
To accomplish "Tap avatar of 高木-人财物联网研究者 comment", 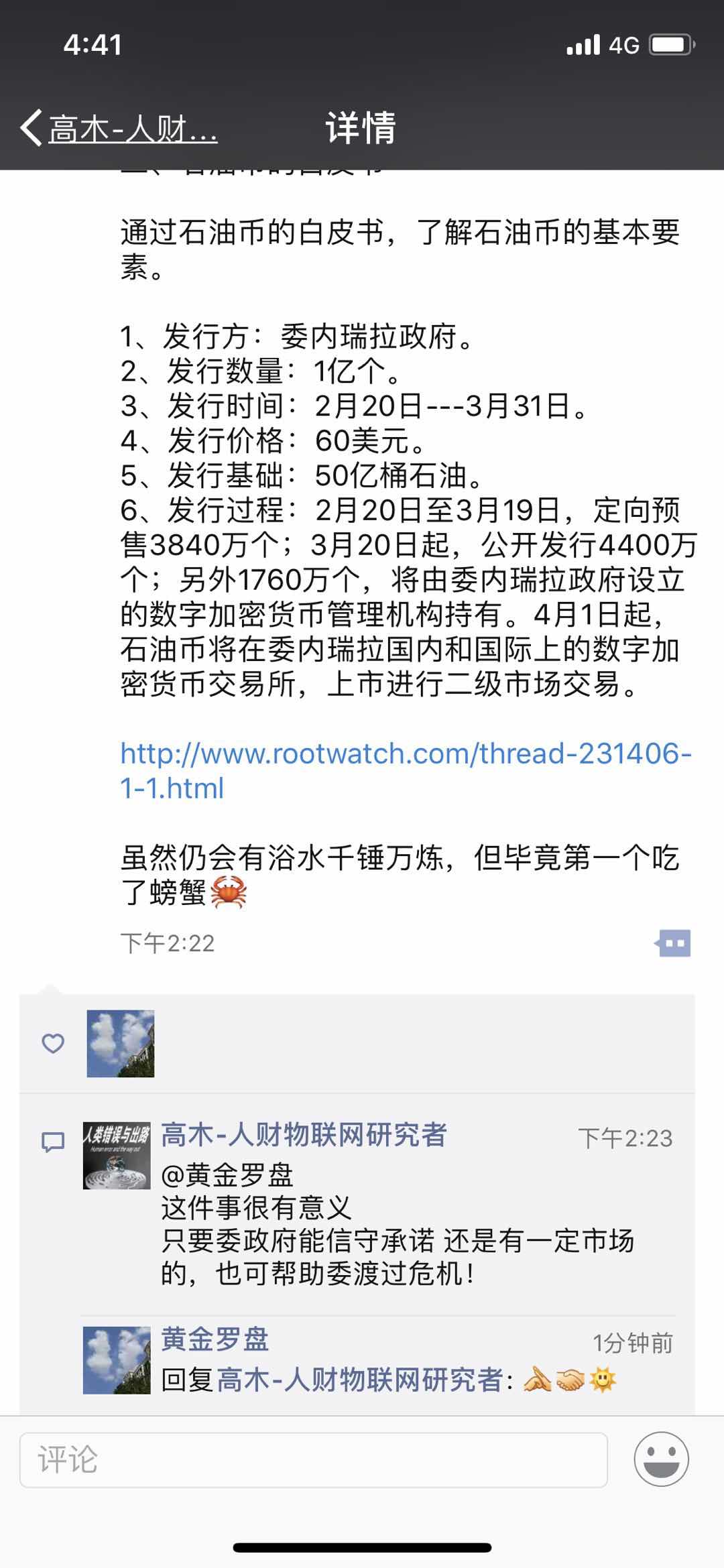I will pyautogui.click(x=117, y=1156).
